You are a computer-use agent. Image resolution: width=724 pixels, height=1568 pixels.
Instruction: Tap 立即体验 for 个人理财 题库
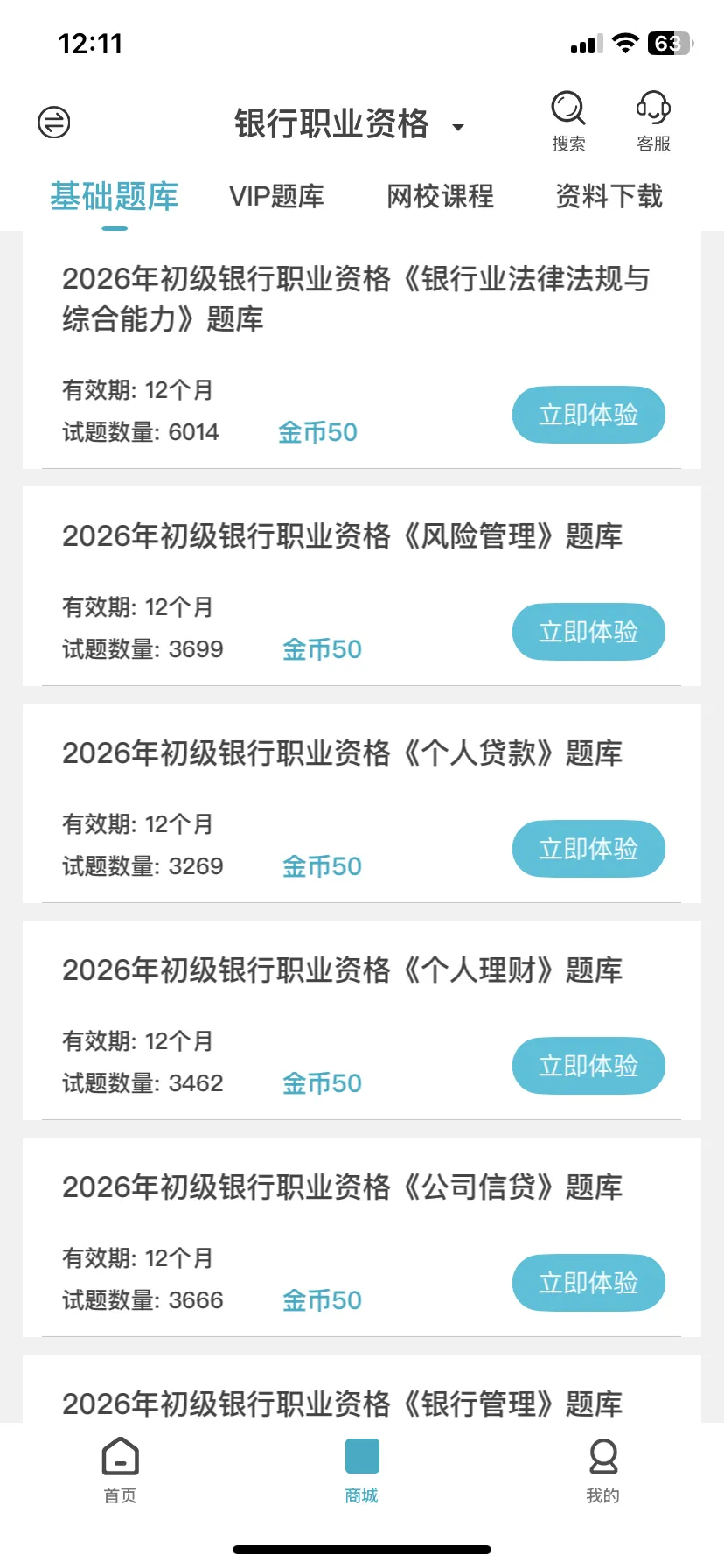pos(588,1066)
